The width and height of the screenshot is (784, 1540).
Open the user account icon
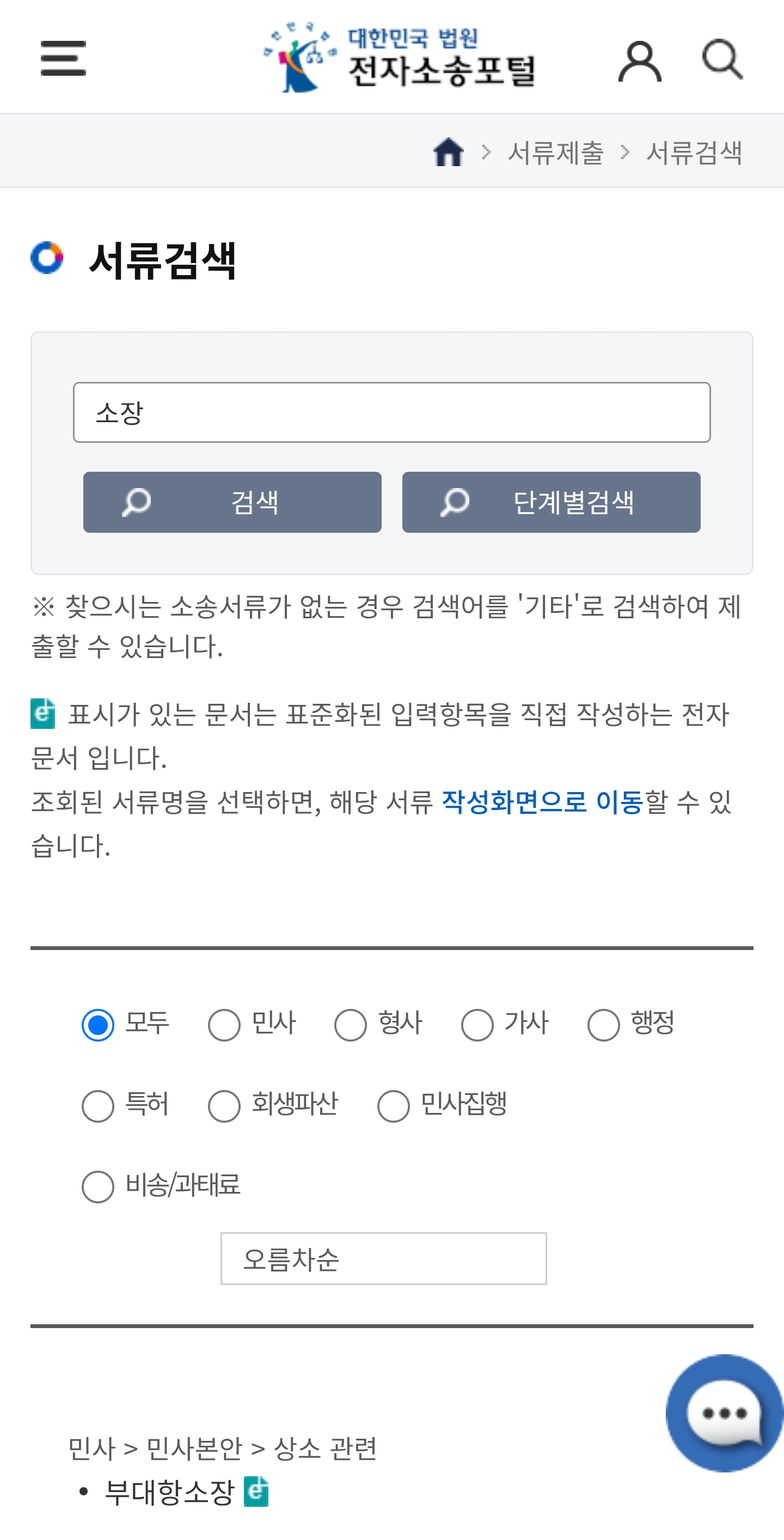coord(639,61)
